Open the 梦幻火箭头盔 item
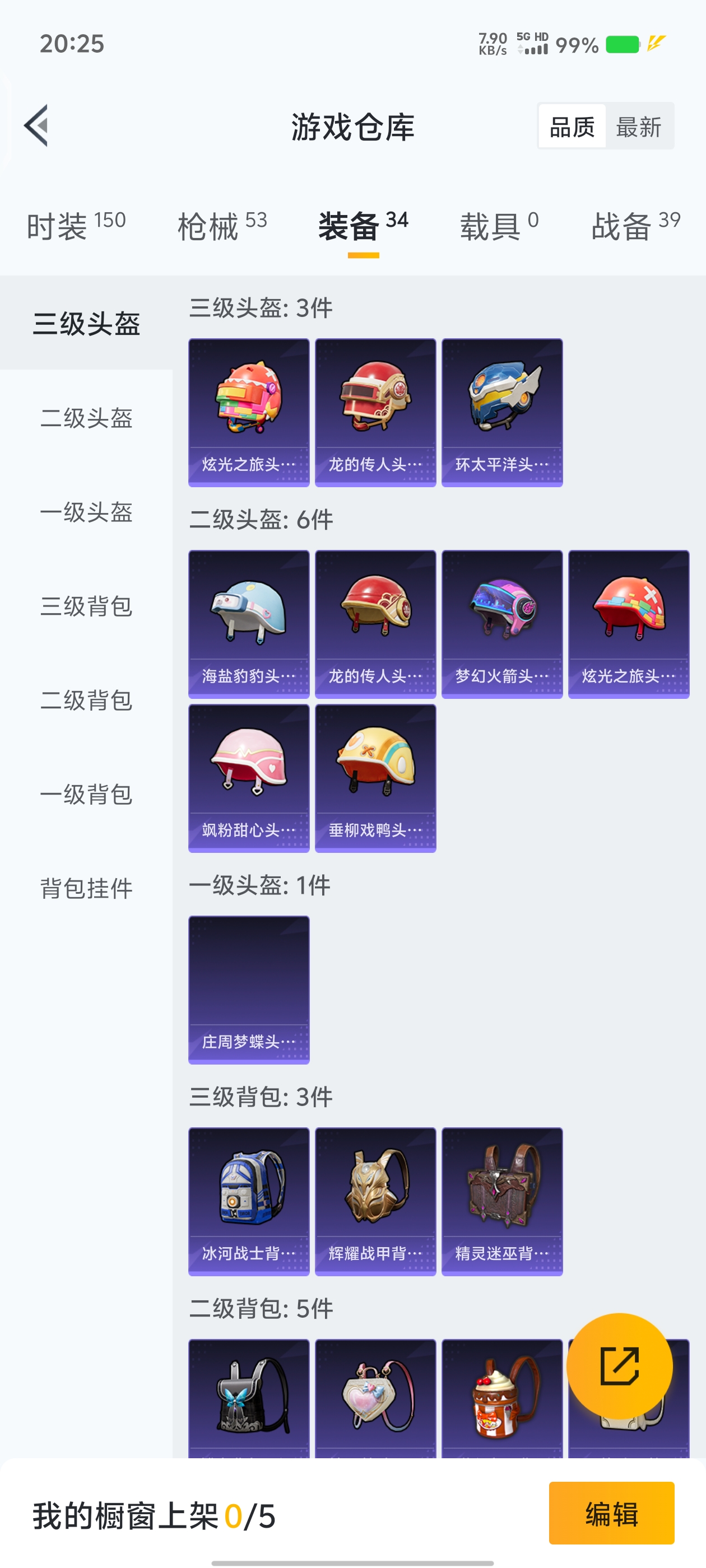Image resolution: width=706 pixels, height=1568 pixels. [x=502, y=624]
